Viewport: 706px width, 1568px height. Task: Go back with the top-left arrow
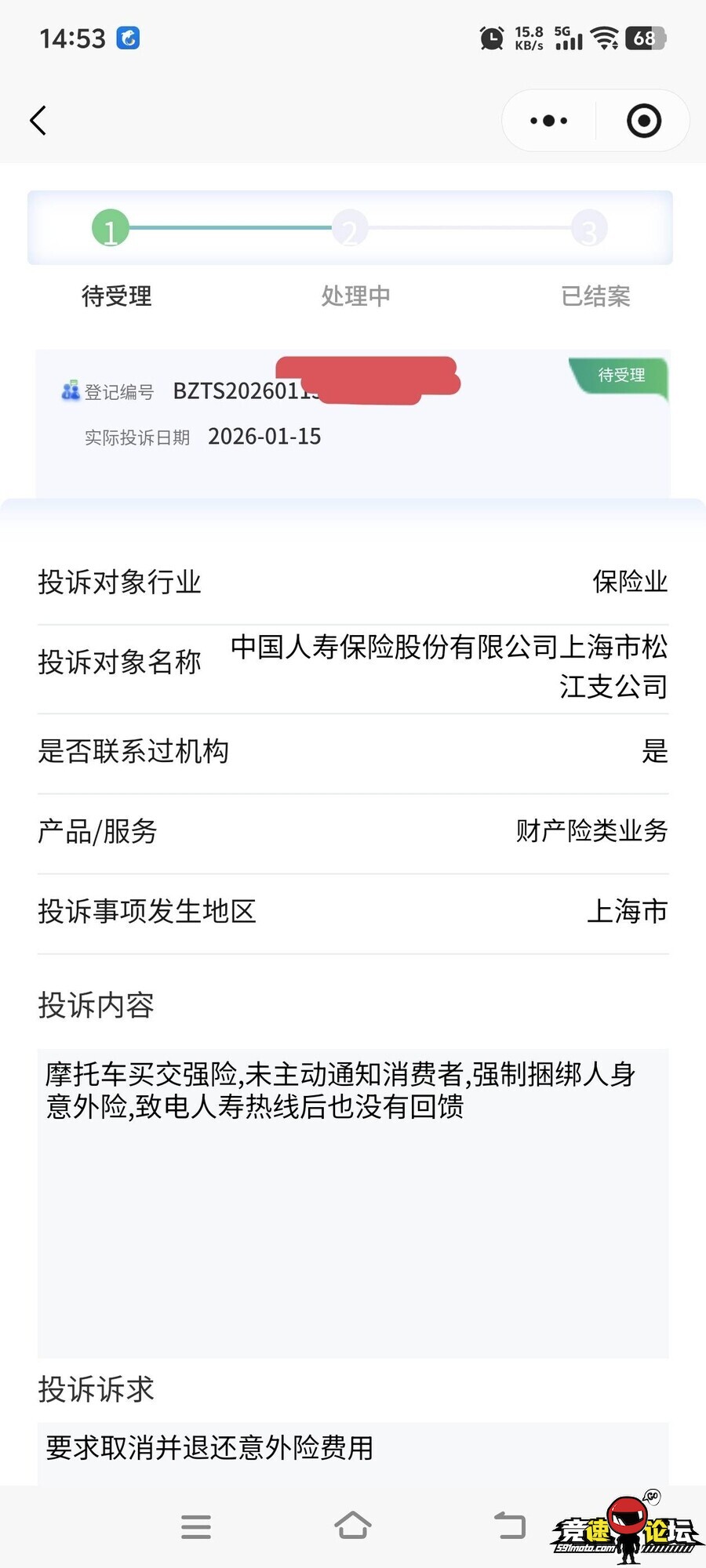pyautogui.click(x=38, y=121)
